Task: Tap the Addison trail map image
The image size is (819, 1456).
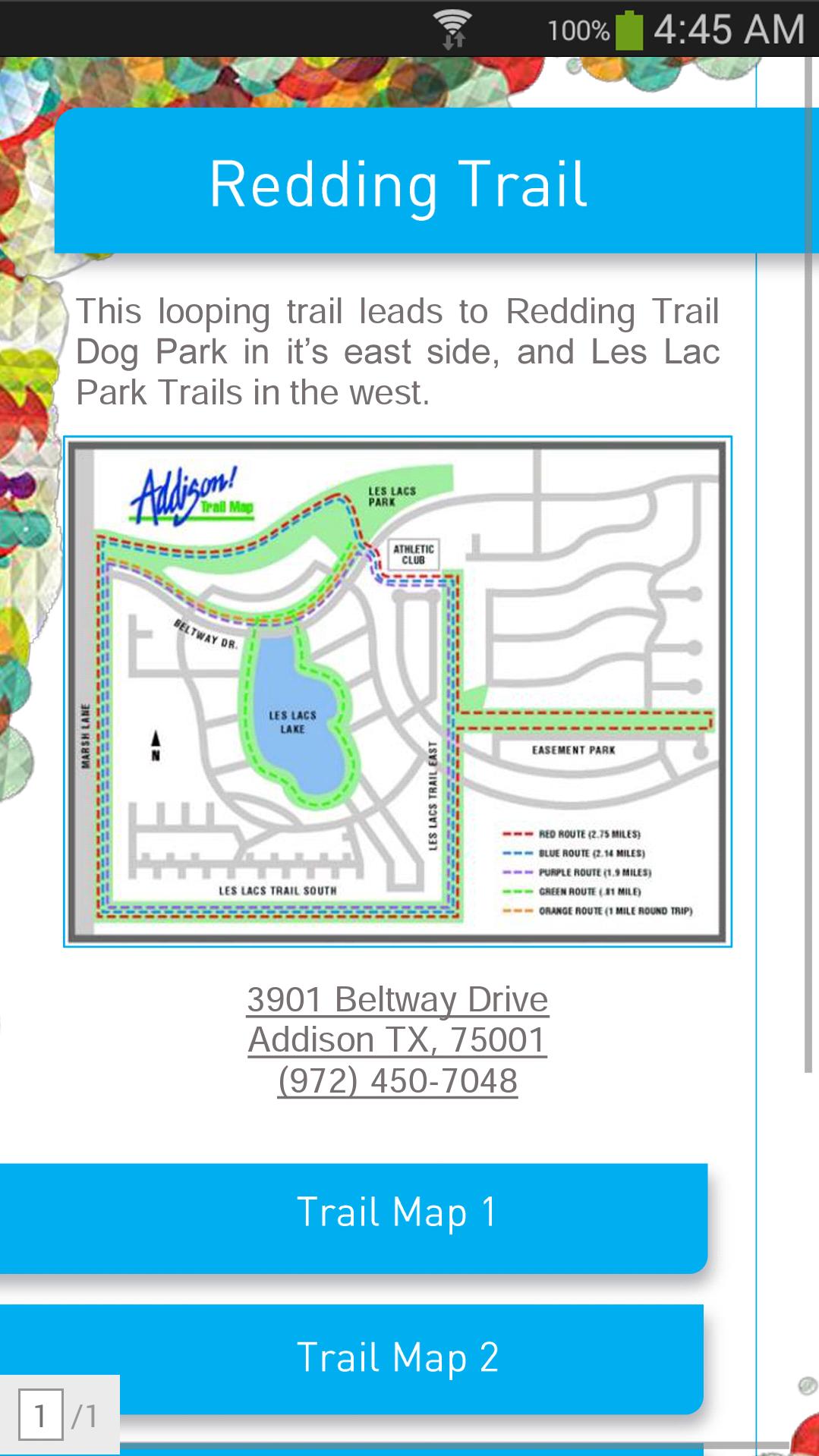Action: pyautogui.click(x=397, y=691)
